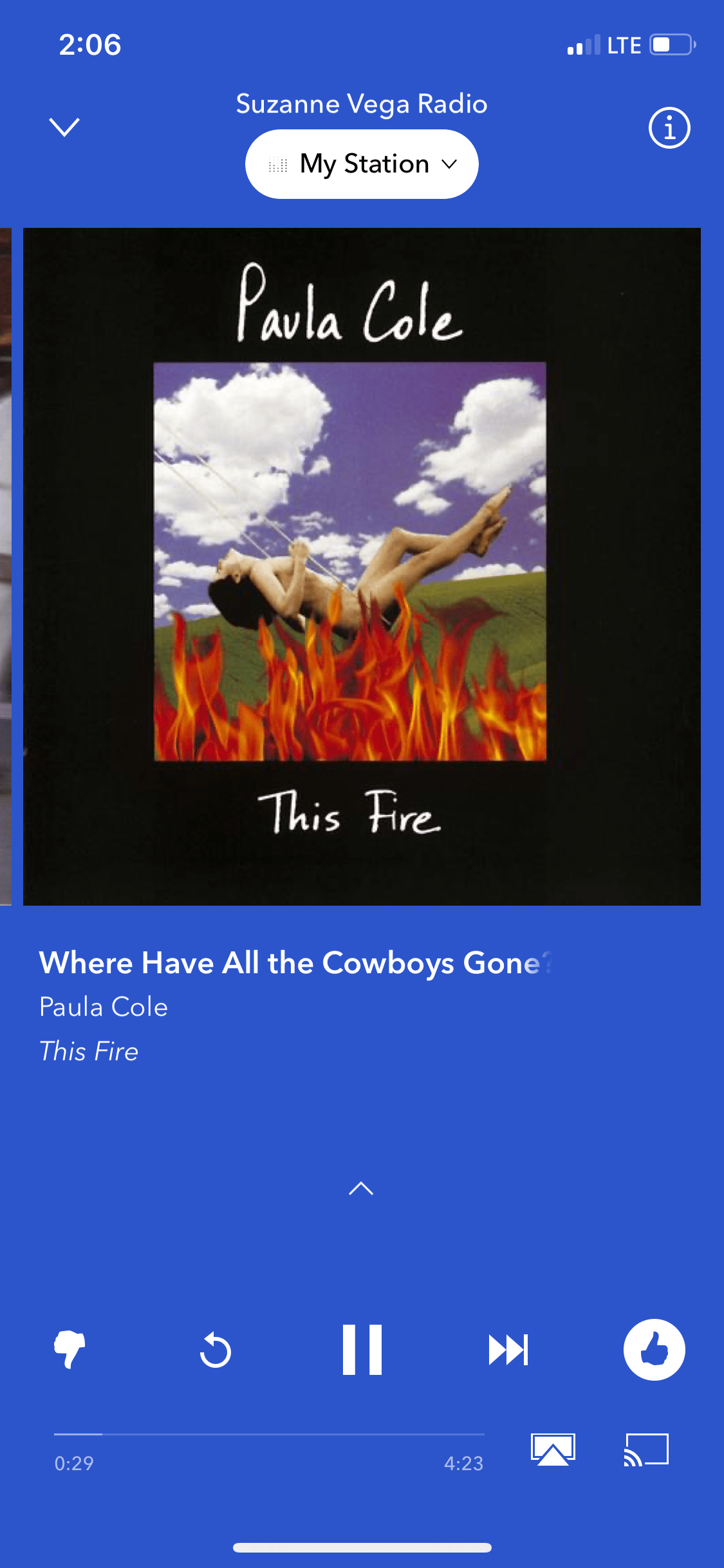
Task: Open the My Station mode dropdown
Action: click(362, 164)
